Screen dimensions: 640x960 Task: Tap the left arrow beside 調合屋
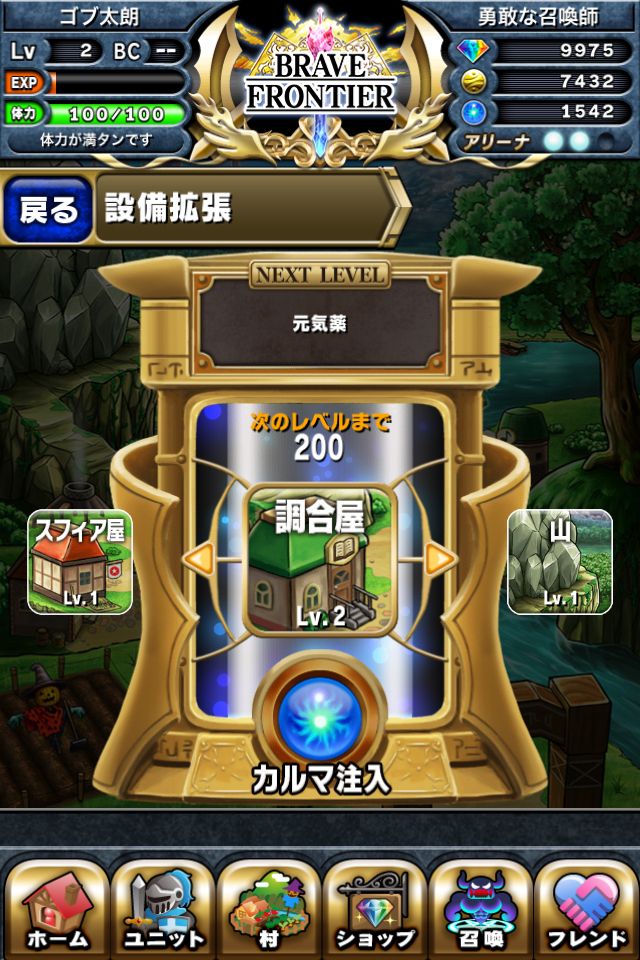(202, 559)
